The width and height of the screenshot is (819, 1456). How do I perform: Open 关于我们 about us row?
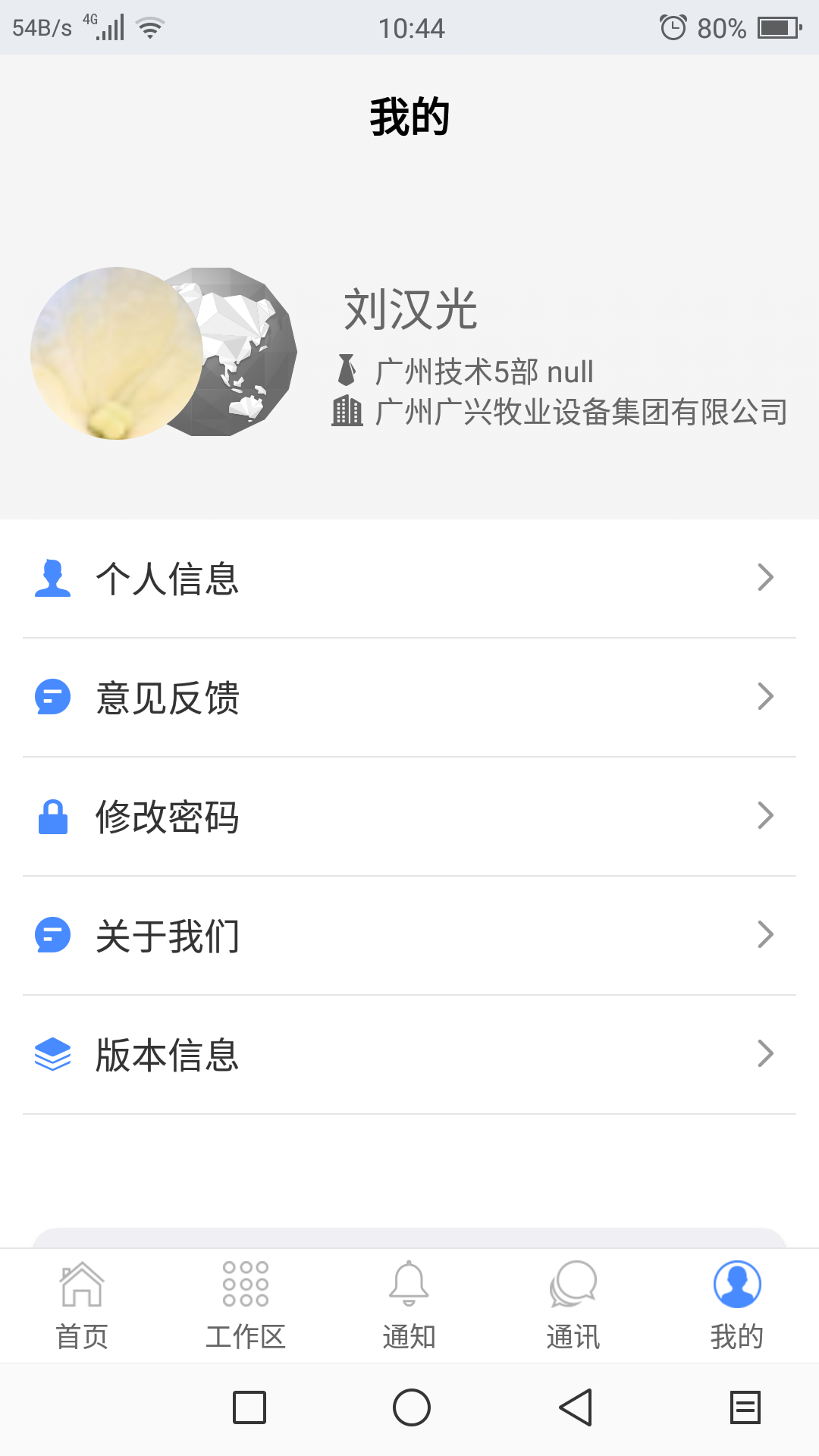(x=409, y=935)
